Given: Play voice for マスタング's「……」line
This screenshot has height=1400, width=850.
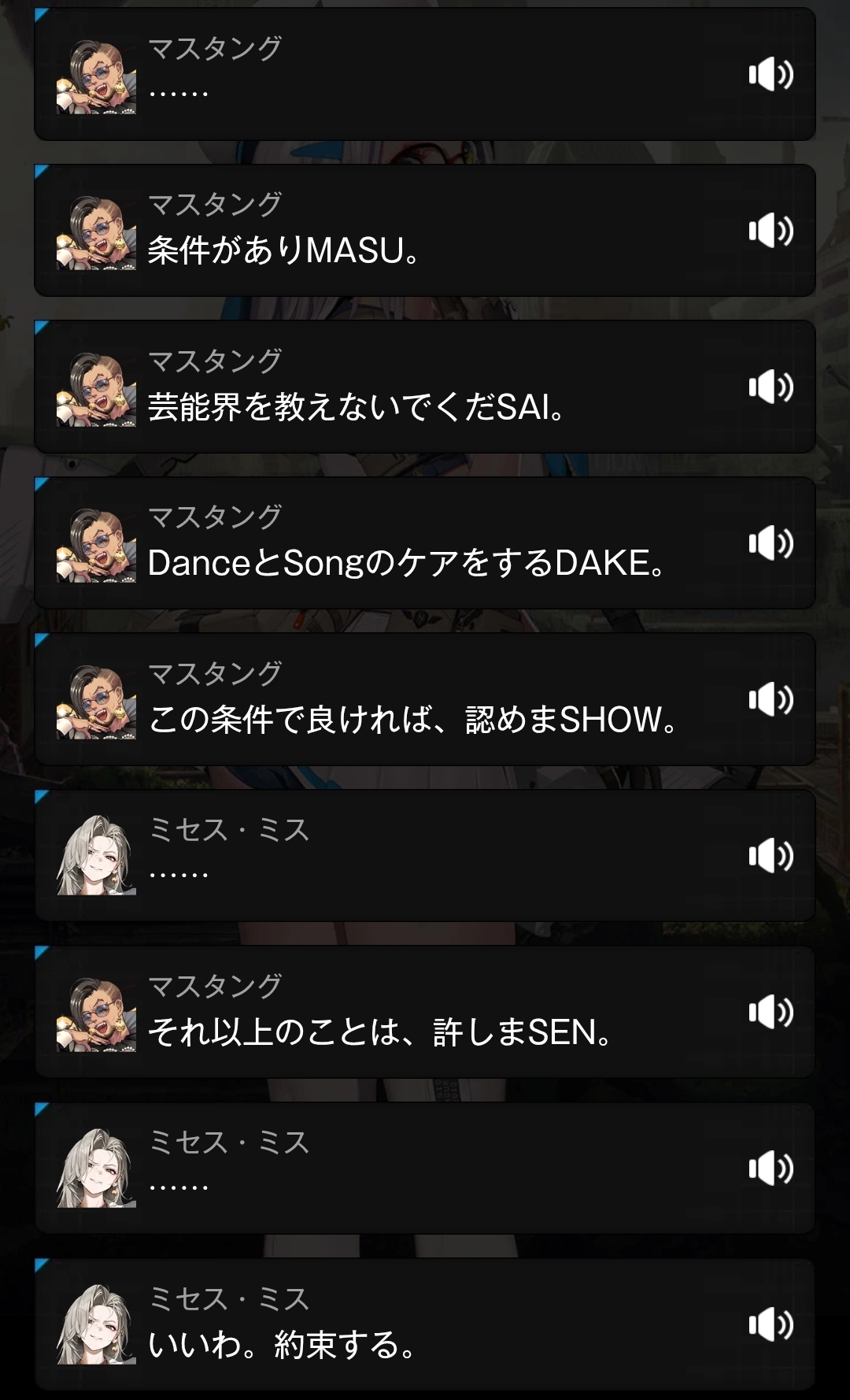Looking at the screenshot, I should click(771, 75).
